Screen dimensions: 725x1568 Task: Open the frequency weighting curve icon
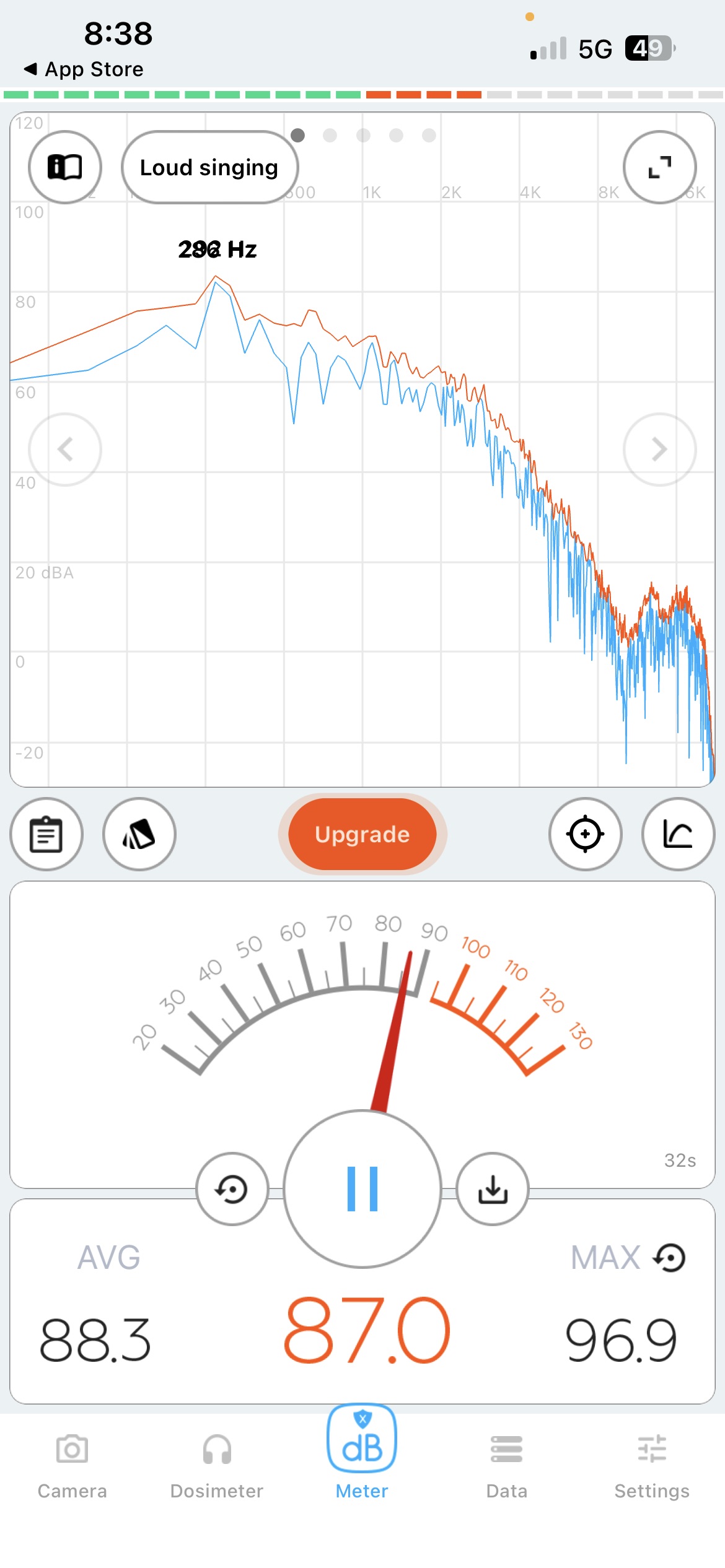[x=678, y=834]
